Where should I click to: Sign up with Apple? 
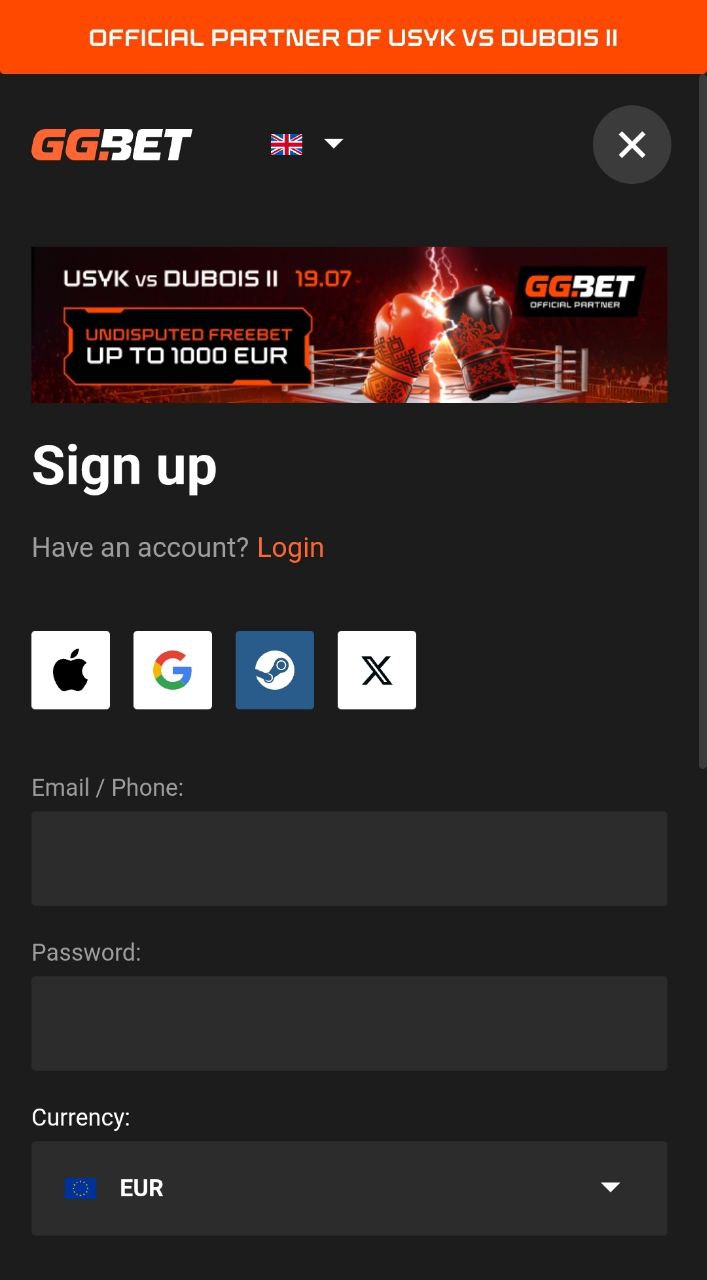[x=71, y=670]
